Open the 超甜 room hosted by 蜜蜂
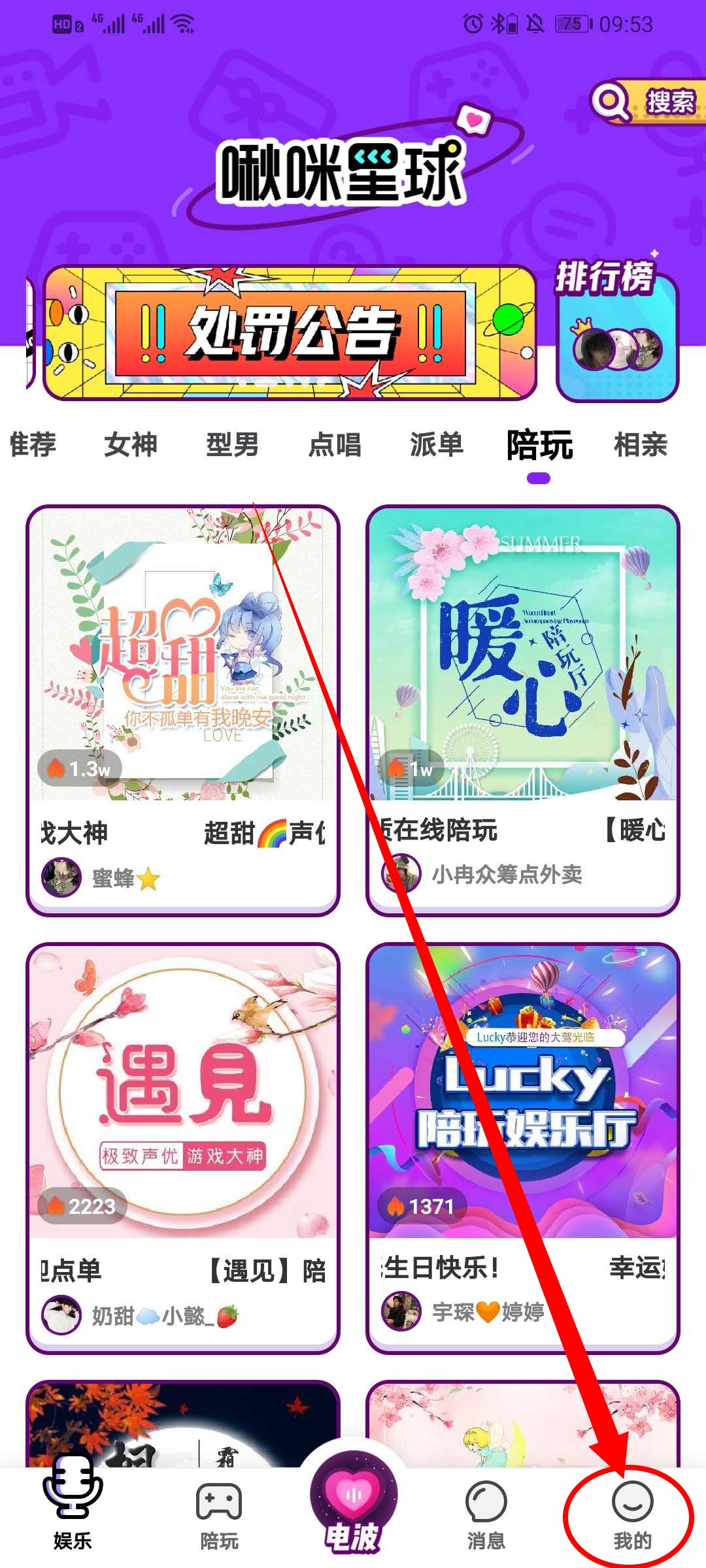 point(183,709)
